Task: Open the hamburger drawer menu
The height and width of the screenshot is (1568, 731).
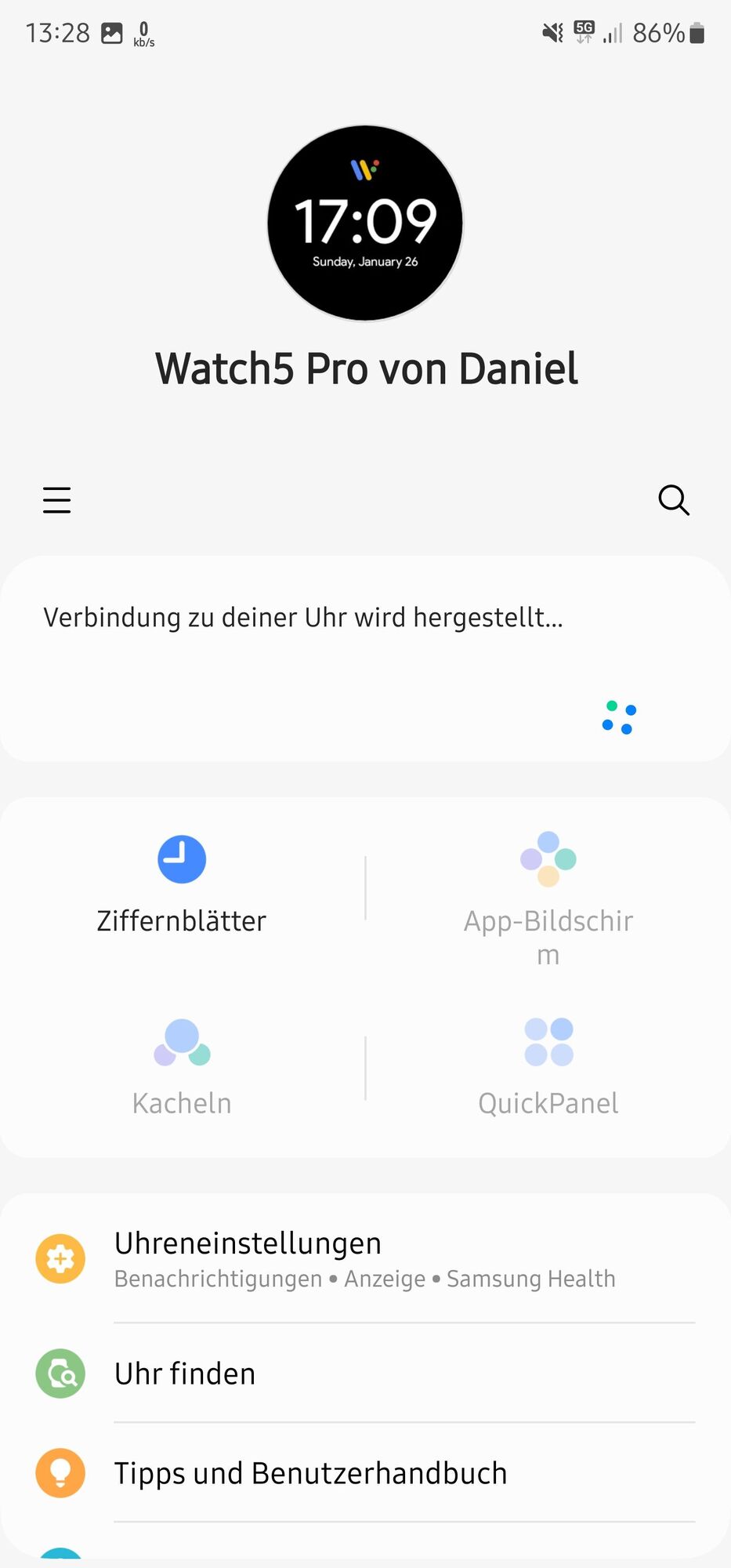Action: point(56,499)
